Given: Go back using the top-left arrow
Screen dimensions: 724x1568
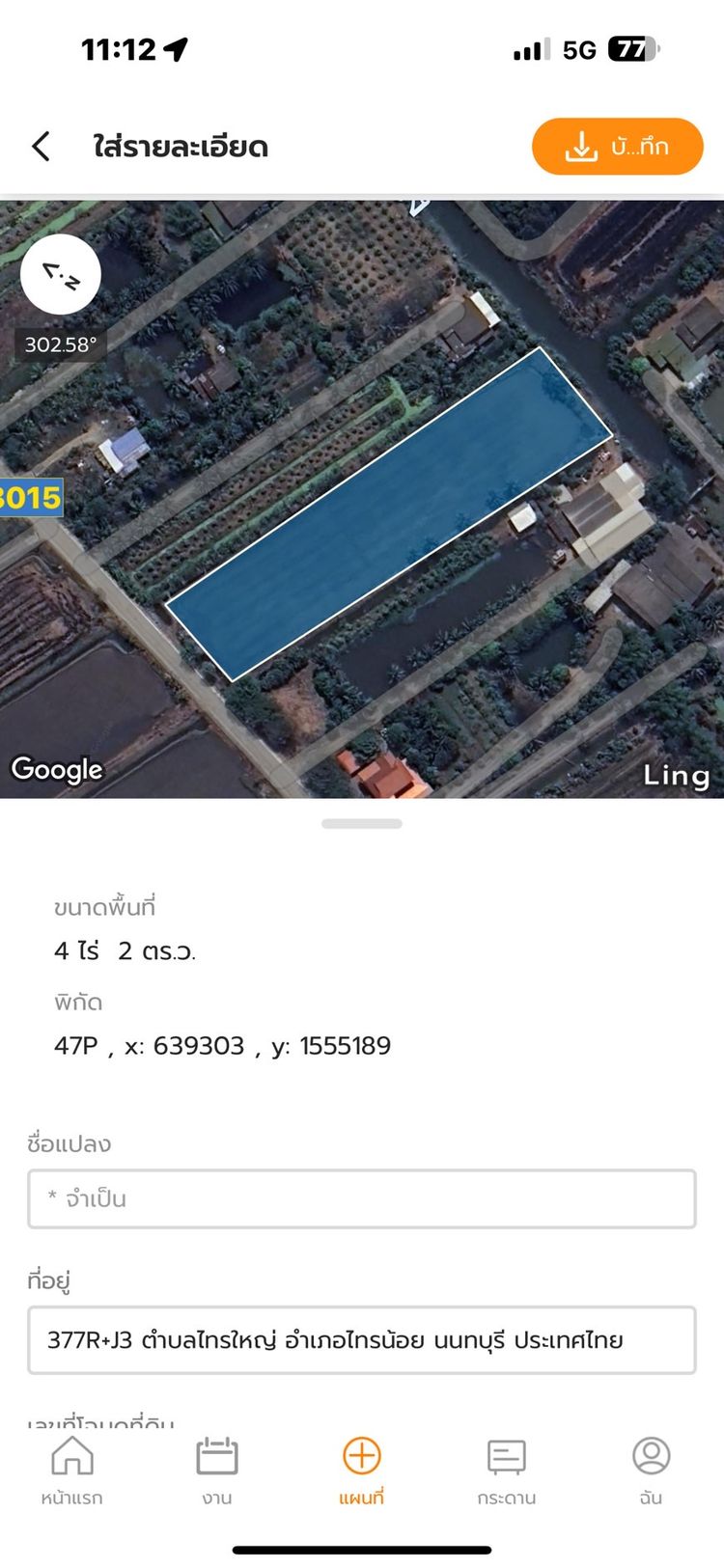Looking at the screenshot, I should [x=41, y=147].
